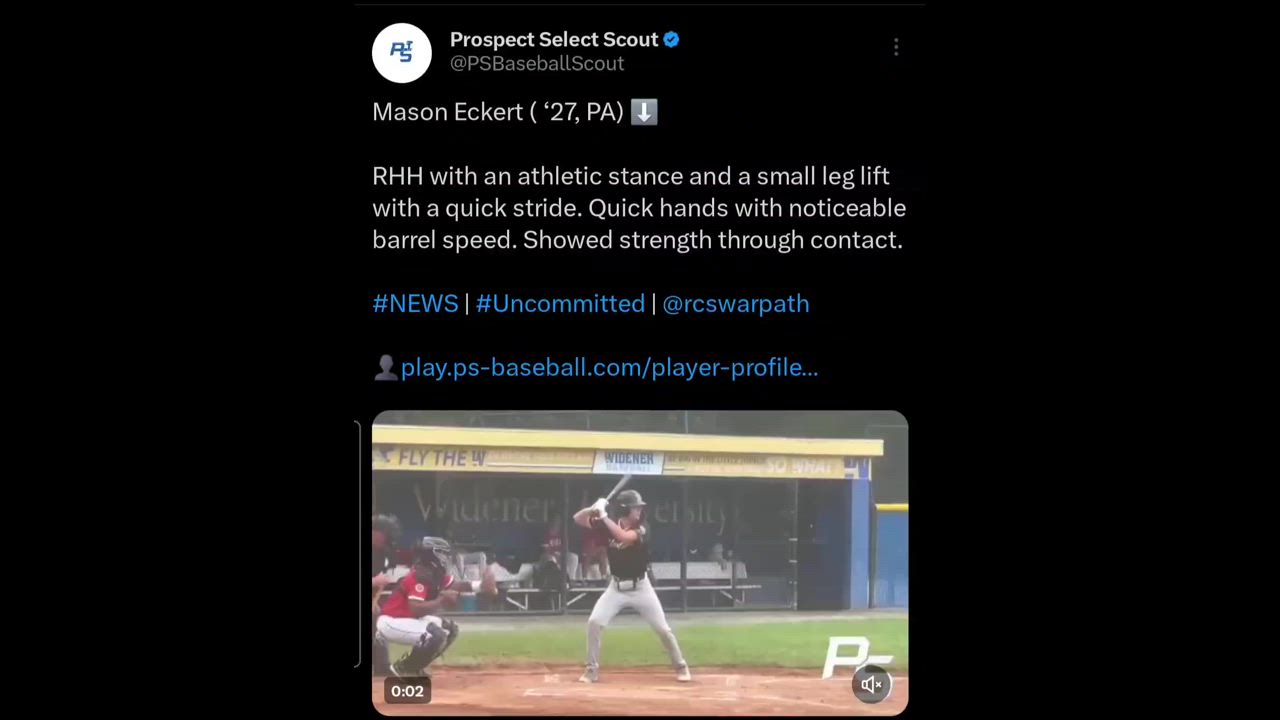Image resolution: width=1280 pixels, height=720 pixels.
Task: Unmute the video sound
Action: click(871, 685)
